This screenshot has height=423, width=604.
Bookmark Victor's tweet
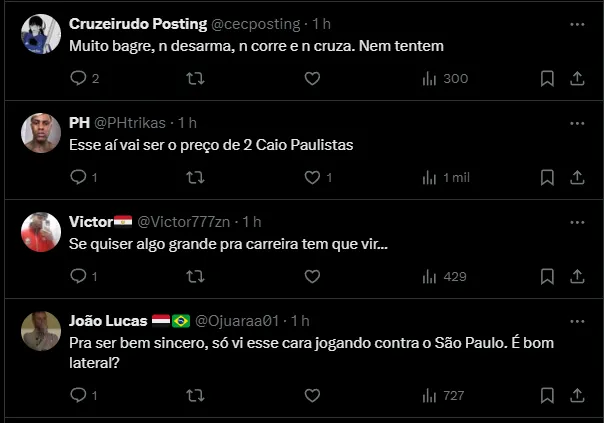pyautogui.click(x=547, y=276)
